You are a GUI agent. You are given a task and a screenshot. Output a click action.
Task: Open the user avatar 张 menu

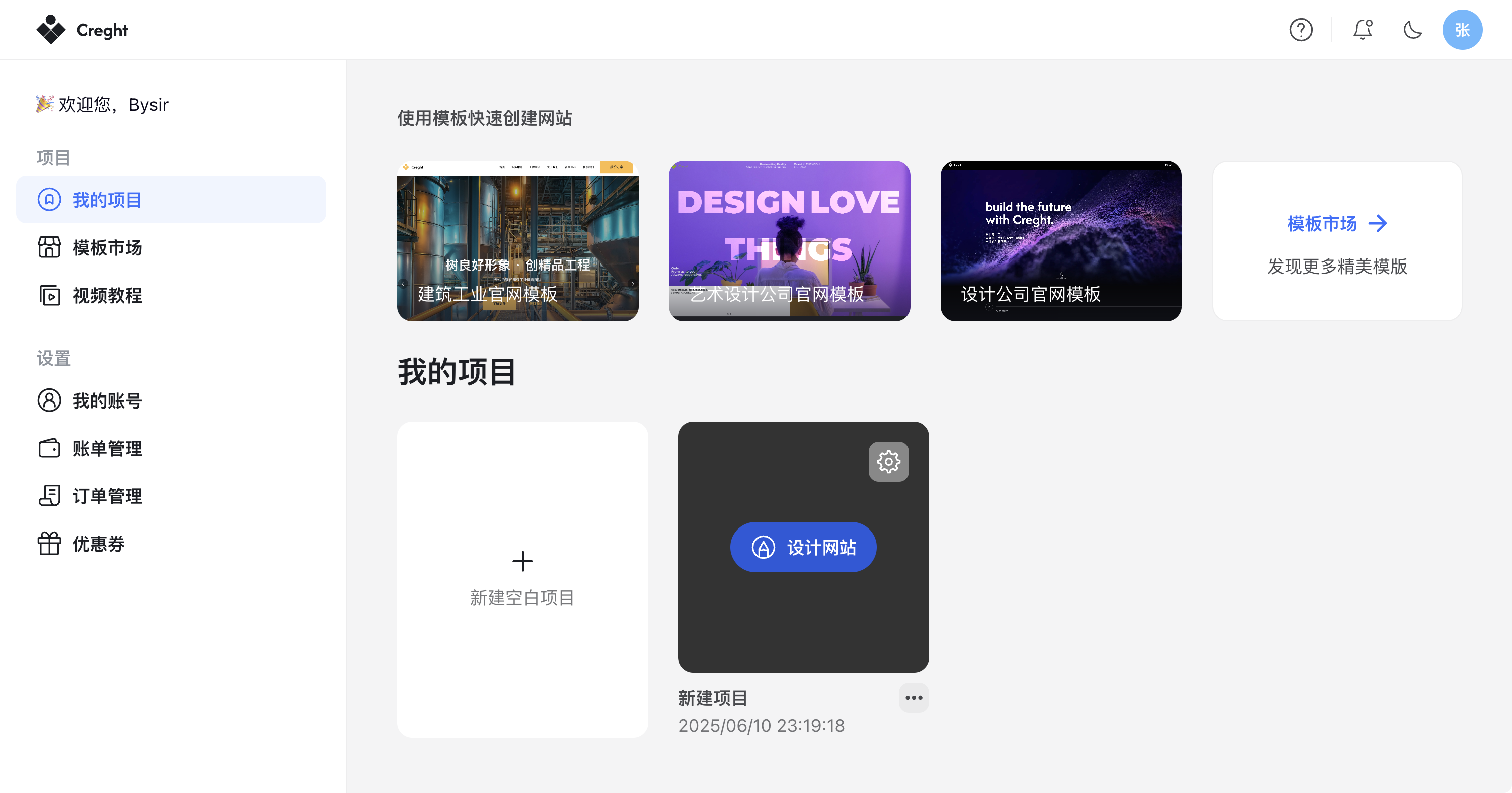tap(1462, 30)
